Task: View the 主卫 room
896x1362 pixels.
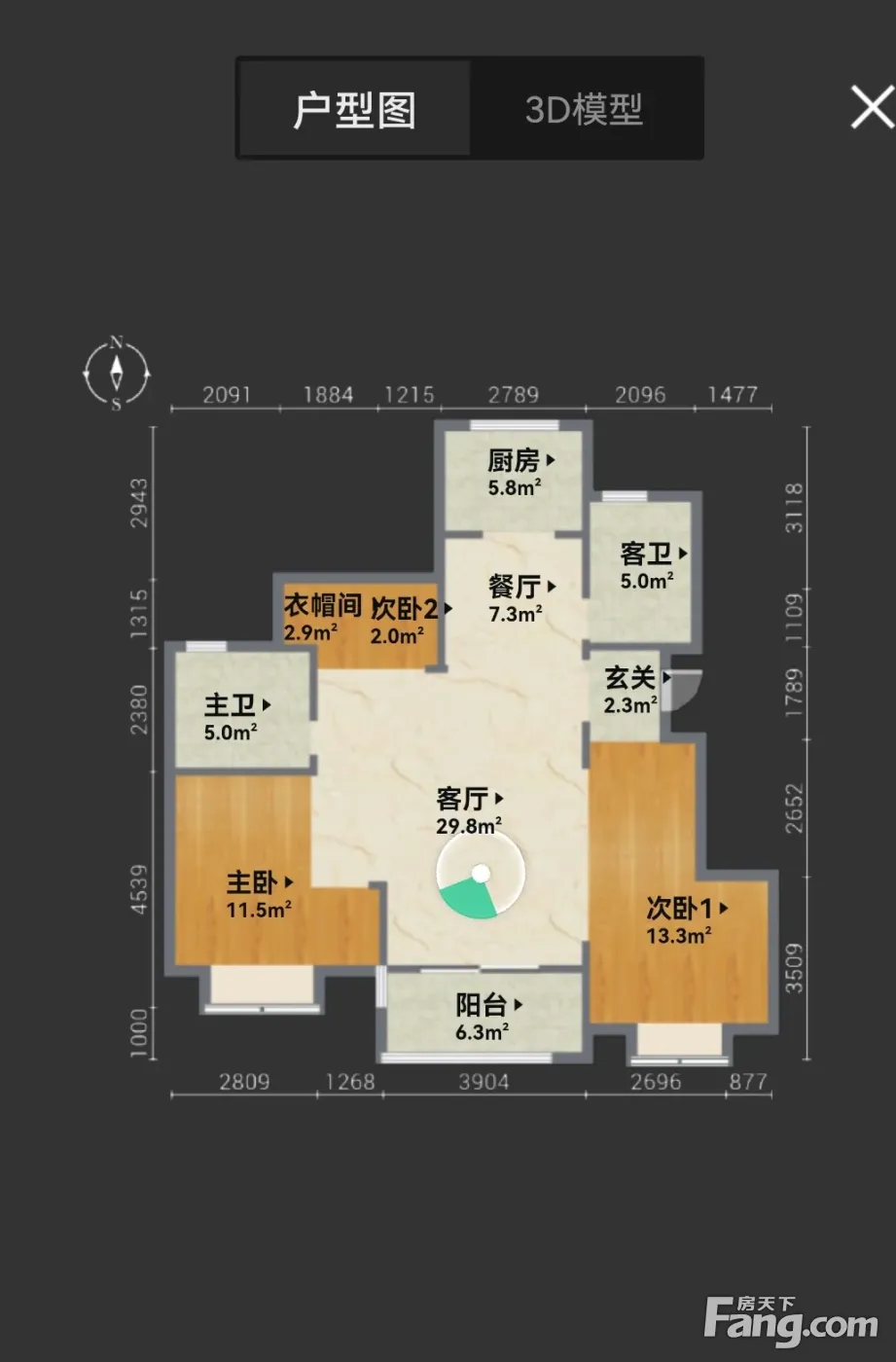Action: coord(236,705)
